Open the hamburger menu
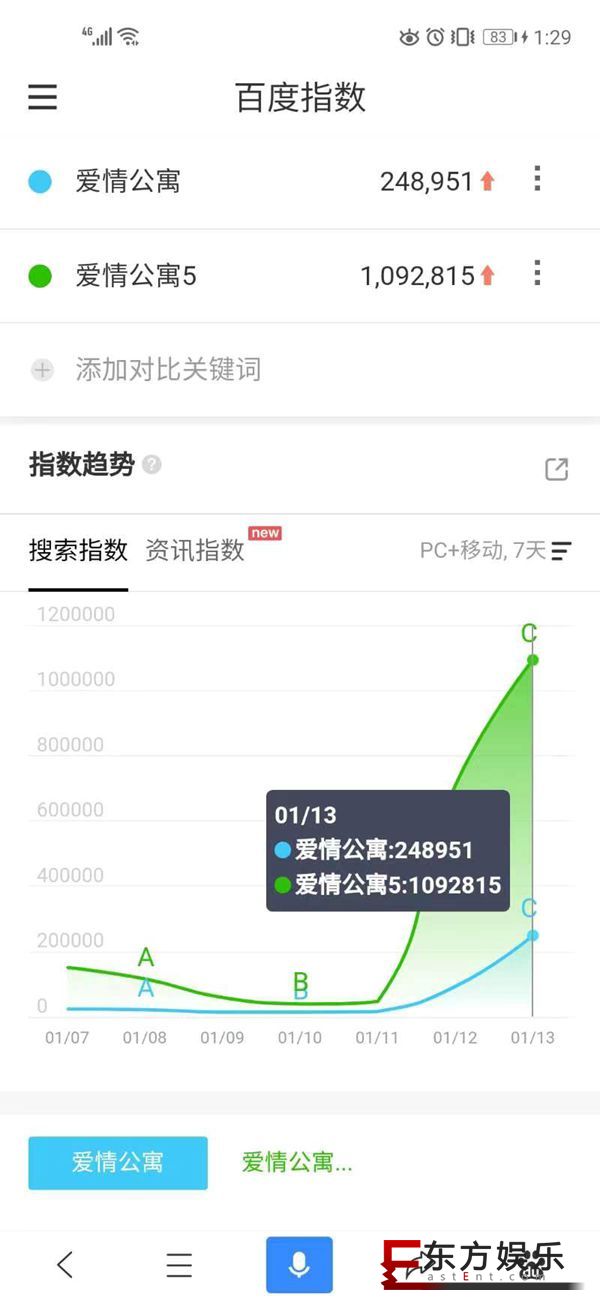The width and height of the screenshot is (600, 1300). click(42, 97)
